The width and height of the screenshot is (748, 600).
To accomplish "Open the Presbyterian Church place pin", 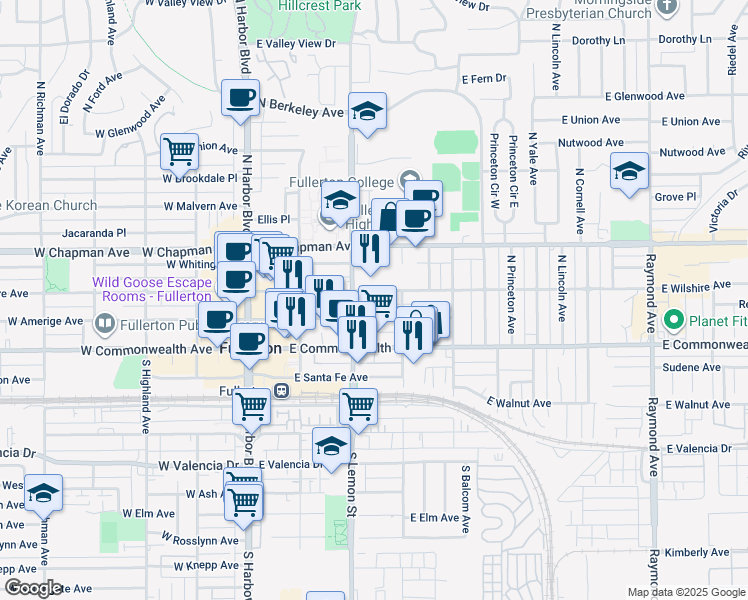I will click(x=667, y=7).
